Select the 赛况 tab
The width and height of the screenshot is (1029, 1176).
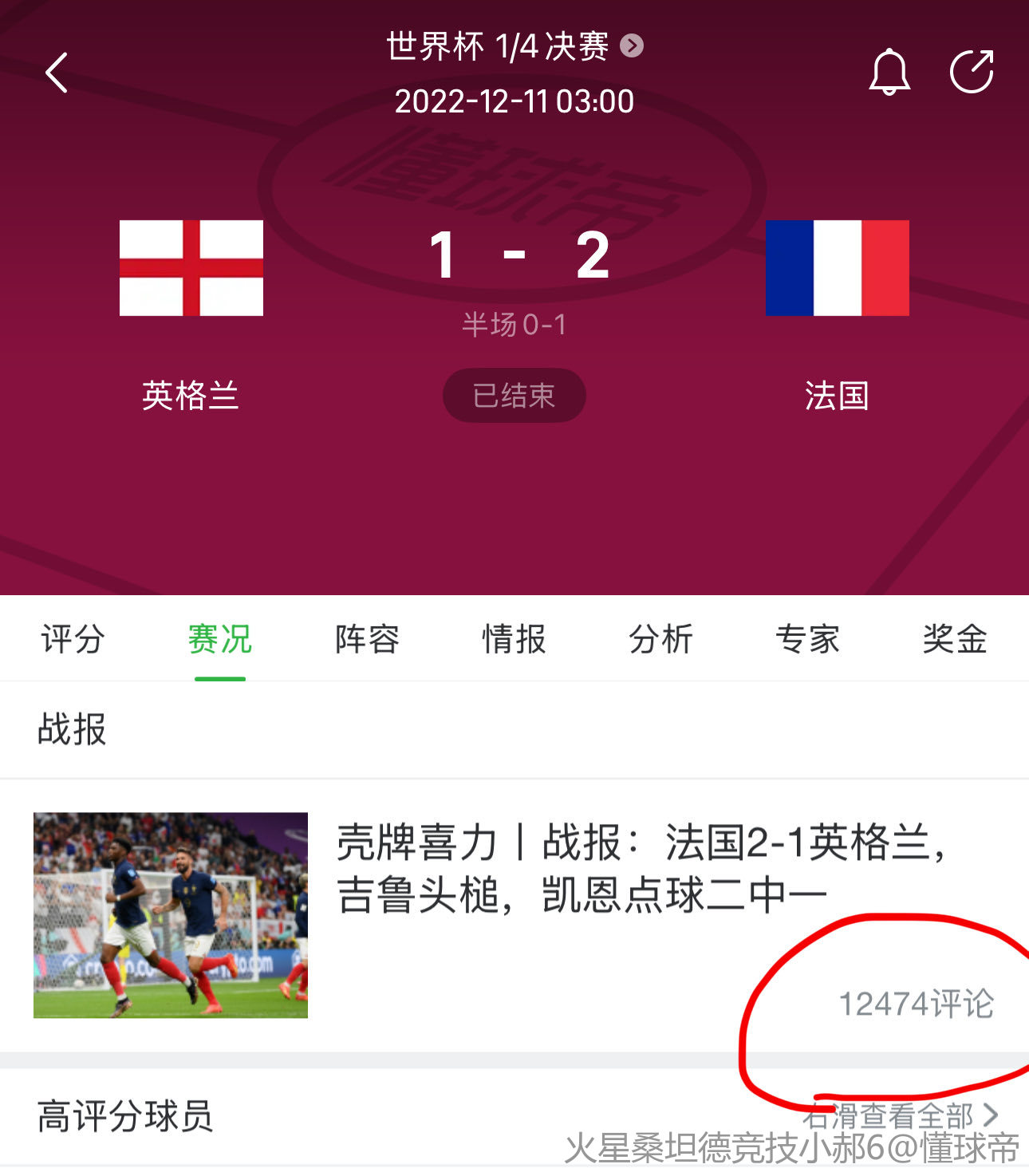(219, 639)
